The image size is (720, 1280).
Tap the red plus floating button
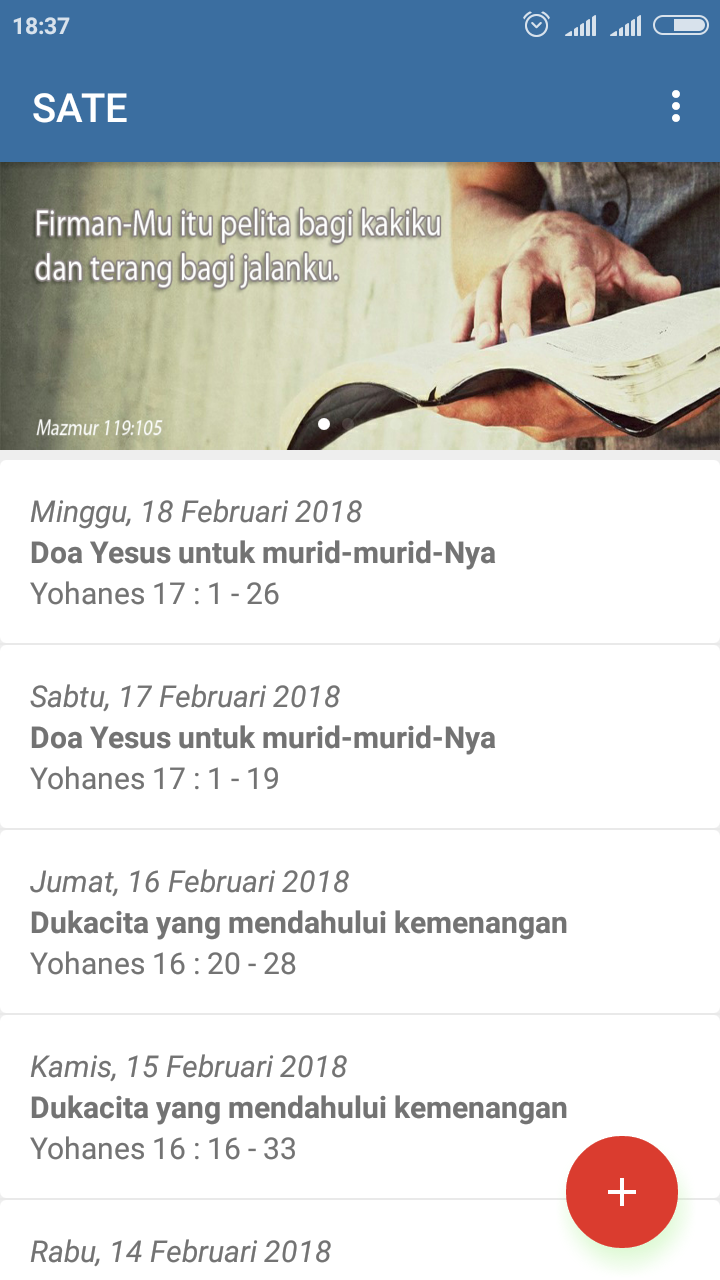[x=621, y=1191]
